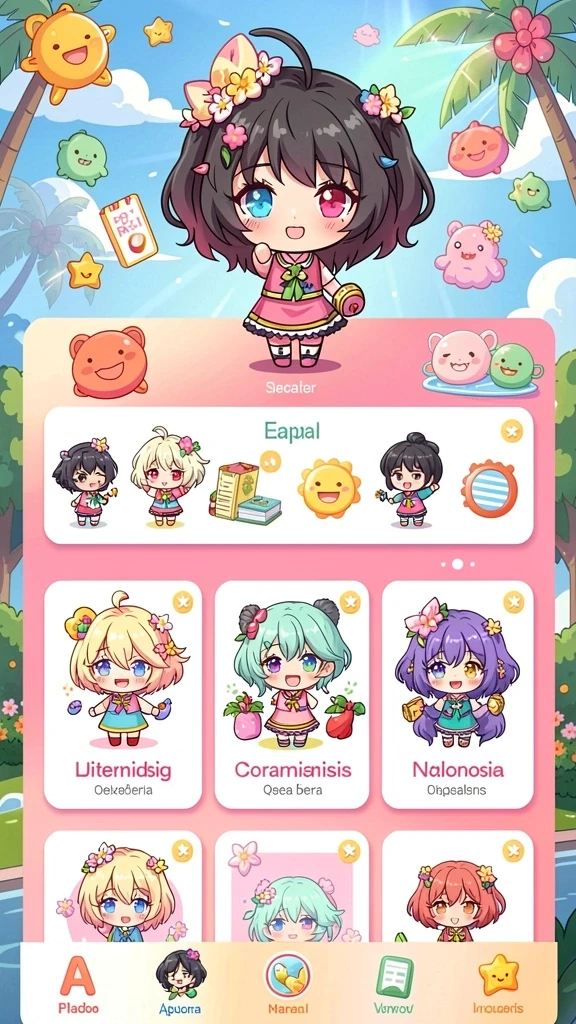
Task: Open the Nalonosia character card
Action: pos(458,694)
